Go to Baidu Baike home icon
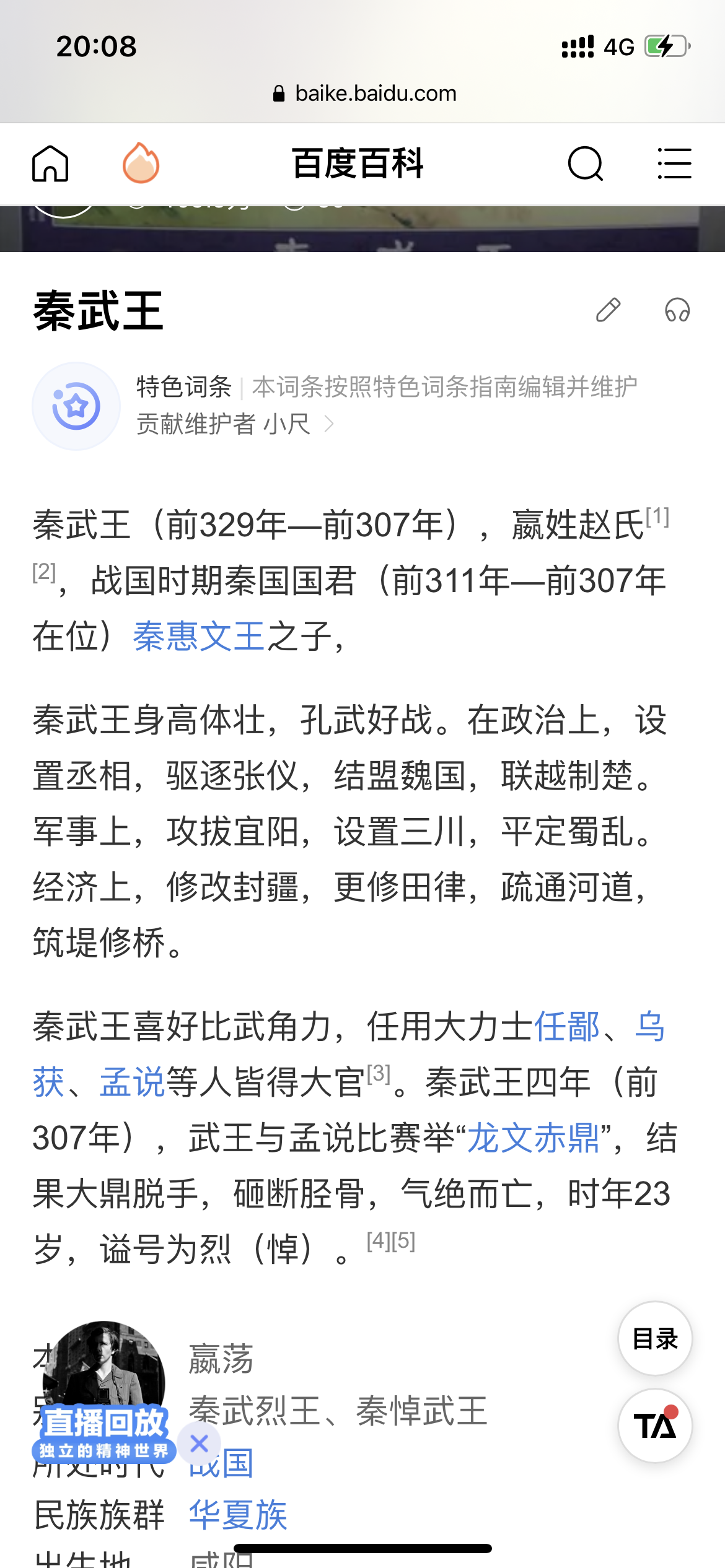Screen dimensions: 725x1568 (x=50, y=164)
